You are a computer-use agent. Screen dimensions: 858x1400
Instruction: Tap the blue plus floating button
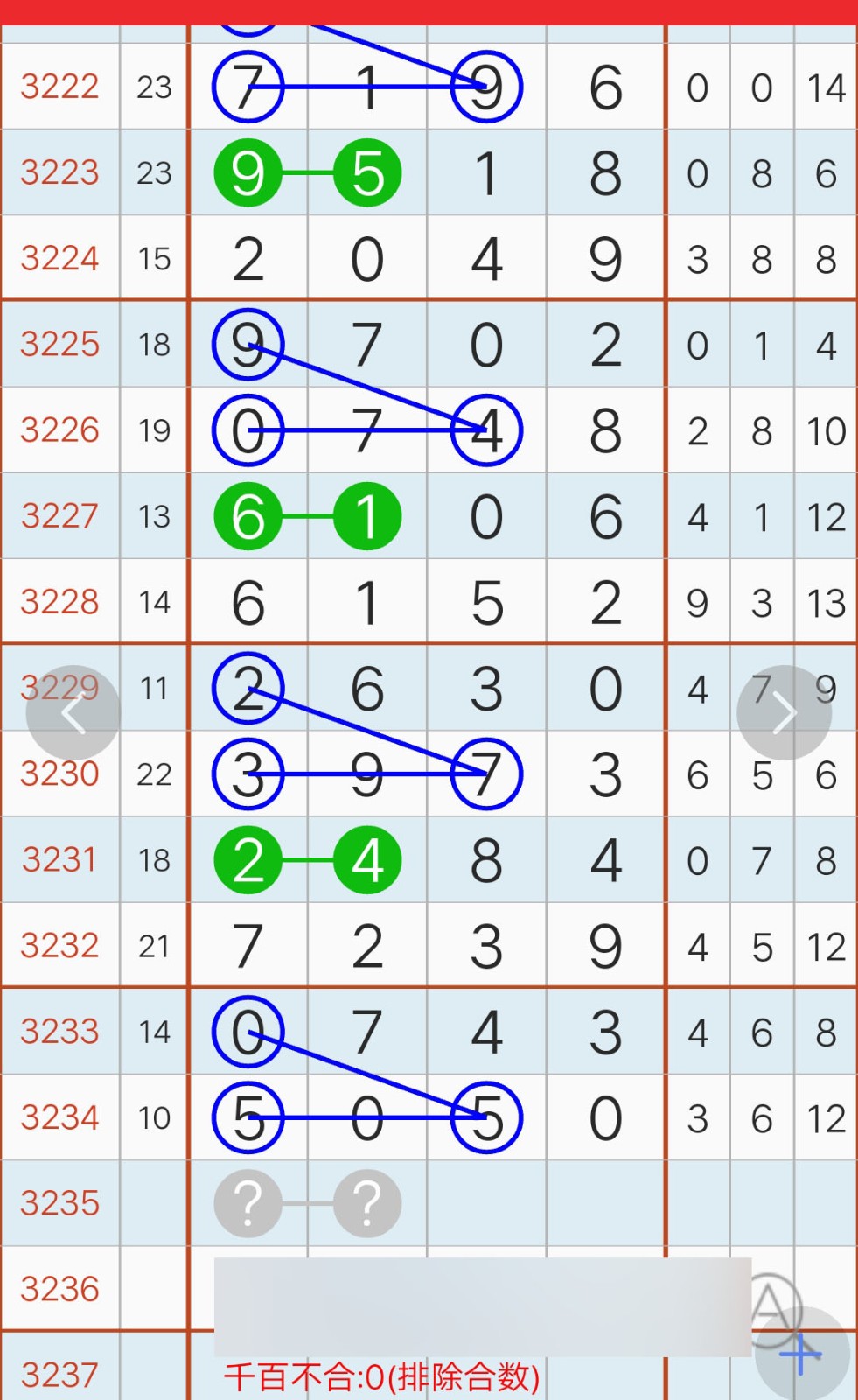pos(801,1354)
